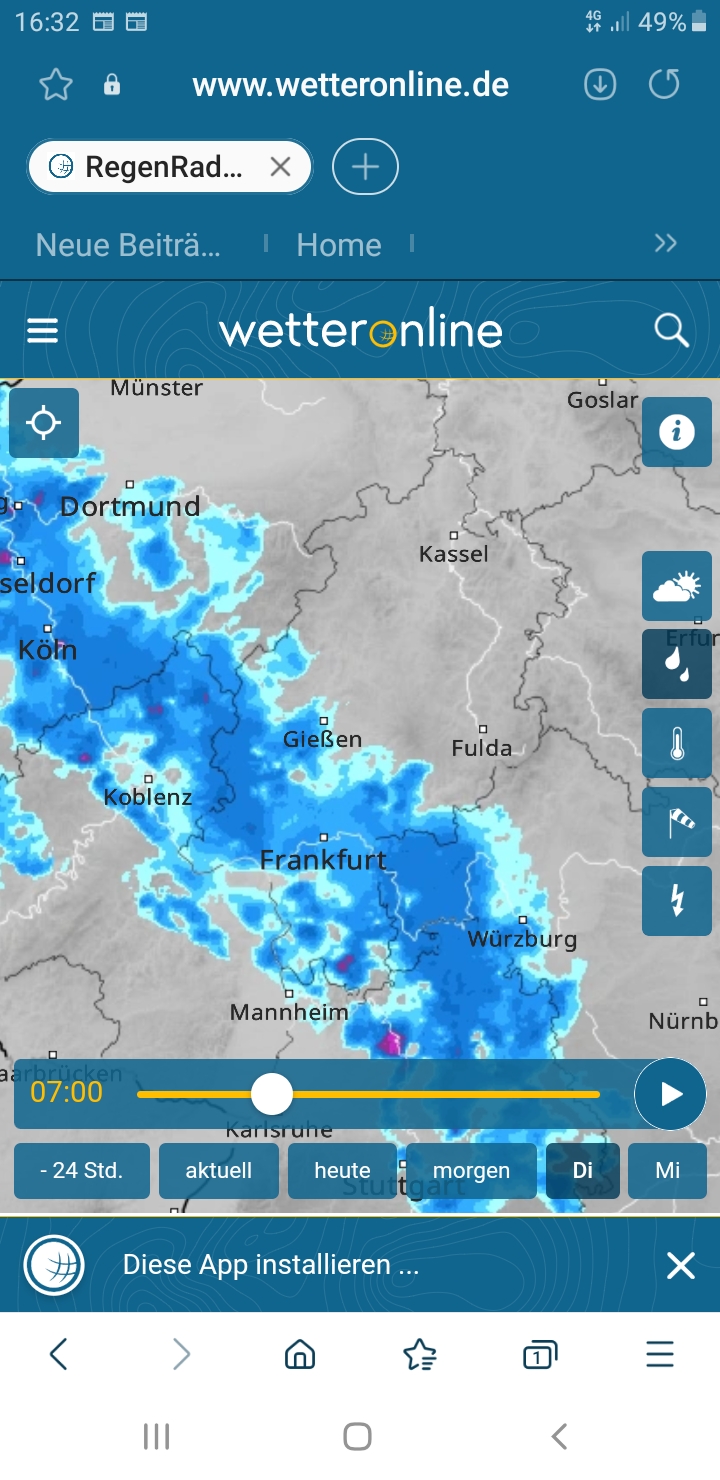Play the radar animation
This screenshot has width=720, height=1480.
point(671,1094)
